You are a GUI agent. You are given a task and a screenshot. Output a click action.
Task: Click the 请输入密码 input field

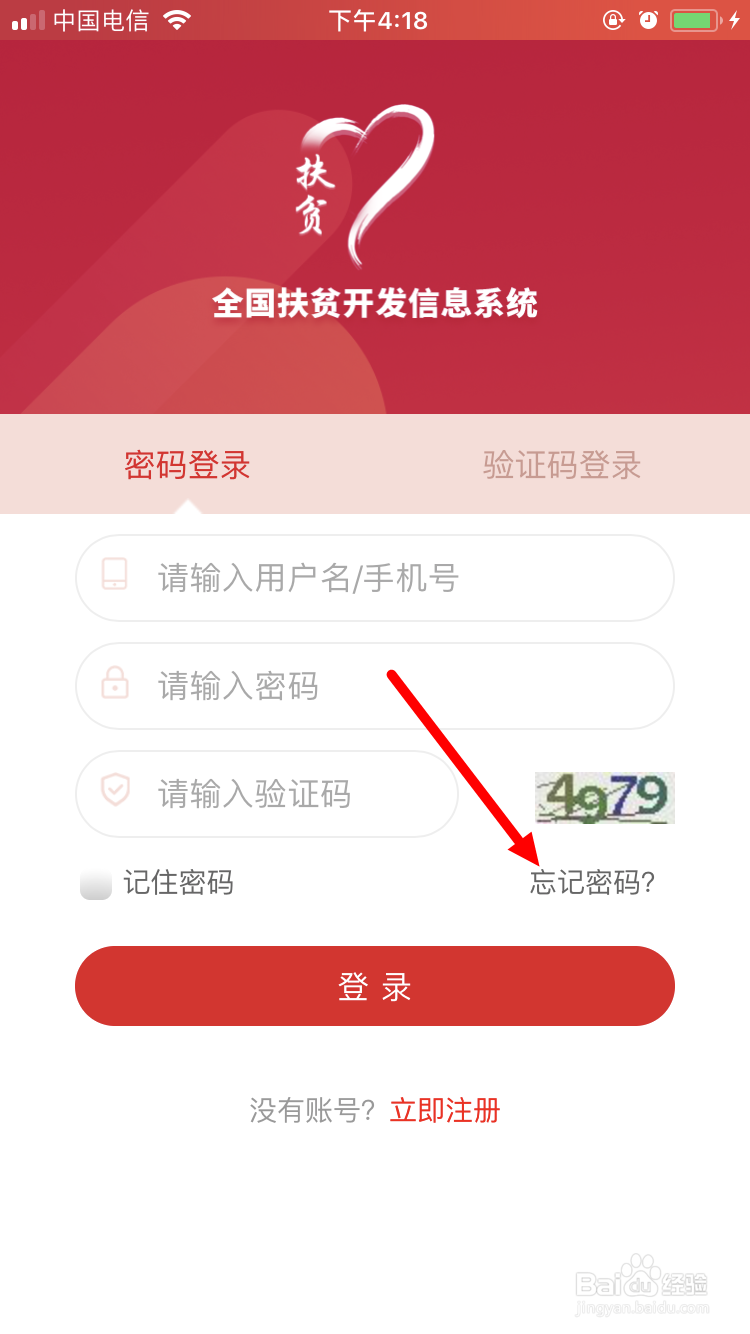pos(300,686)
